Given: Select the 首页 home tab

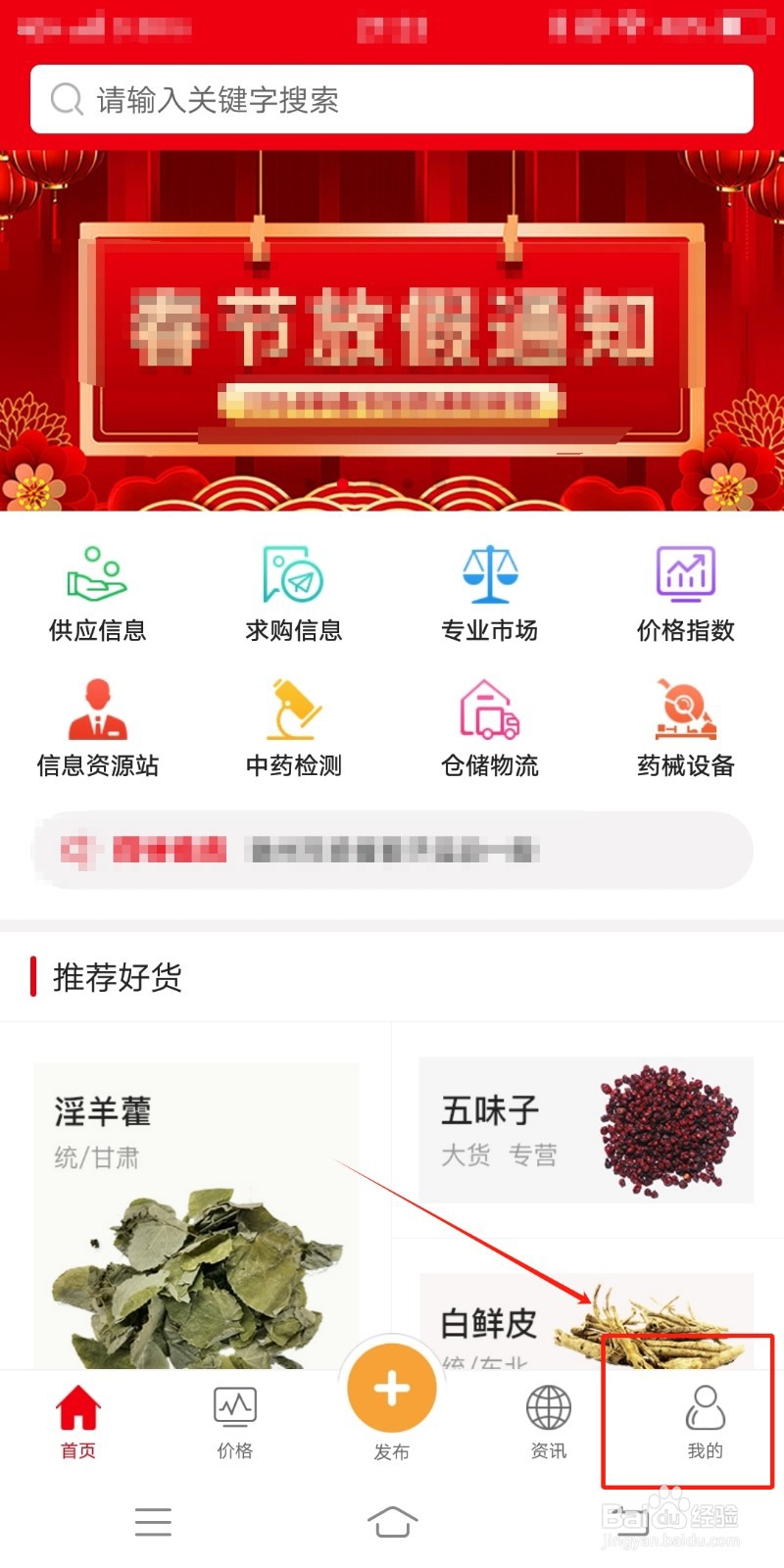Looking at the screenshot, I should 78,1421.
